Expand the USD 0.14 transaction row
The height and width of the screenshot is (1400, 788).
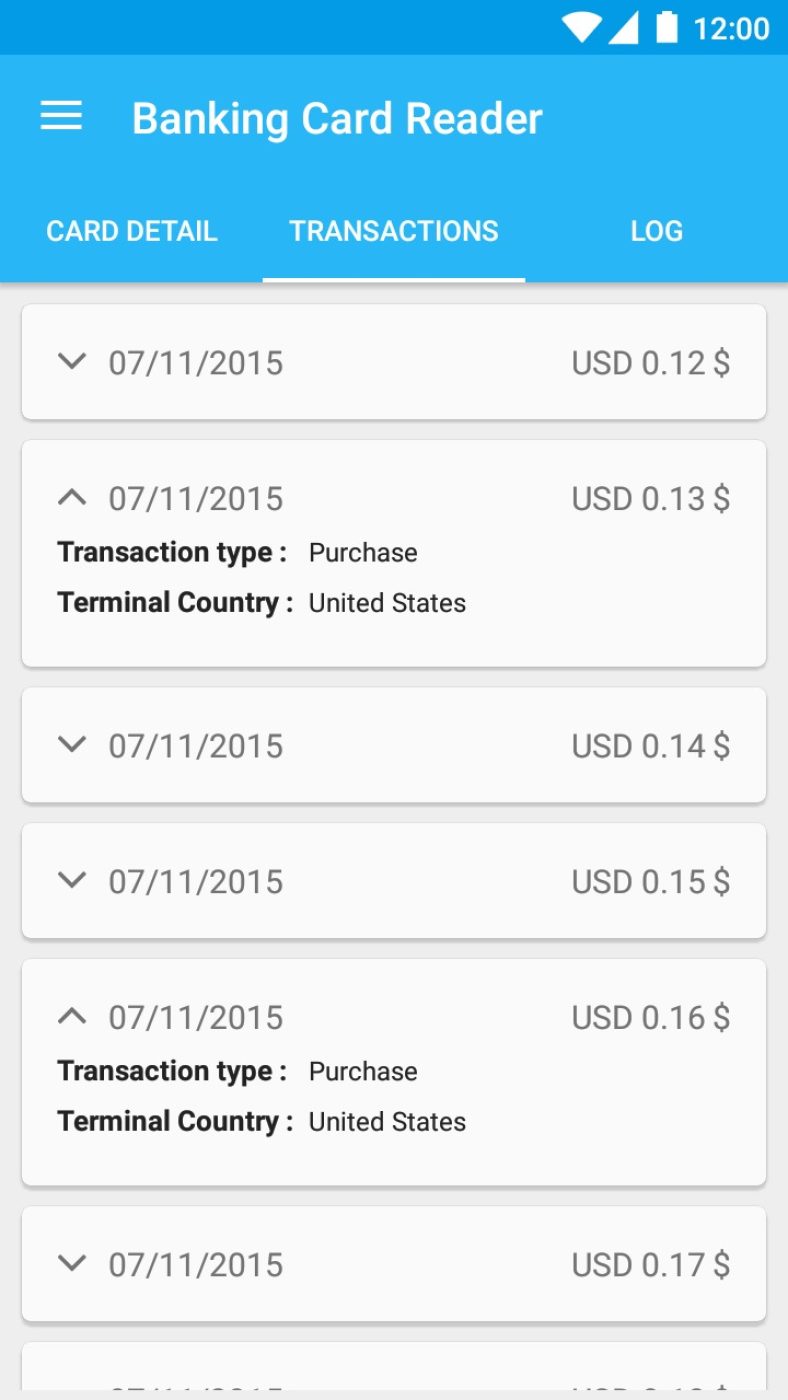point(72,745)
